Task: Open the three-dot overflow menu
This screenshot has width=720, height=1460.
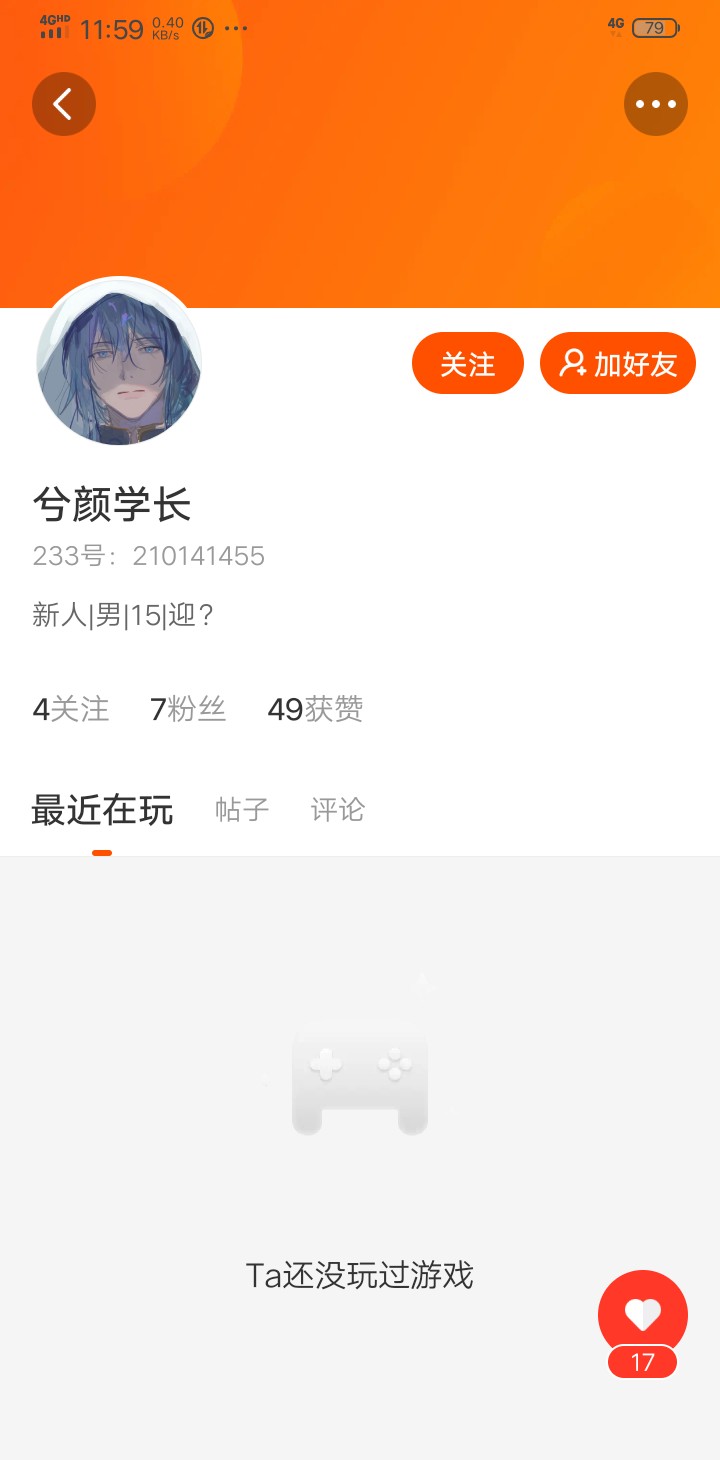Action: coord(656,104)
